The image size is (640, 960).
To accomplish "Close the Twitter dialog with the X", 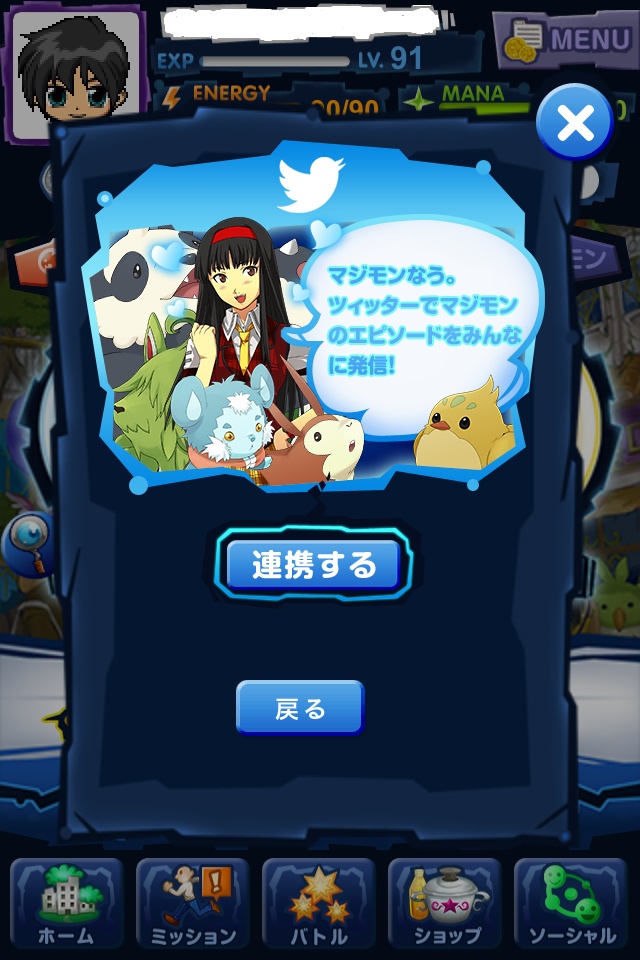I will (574, 123).
